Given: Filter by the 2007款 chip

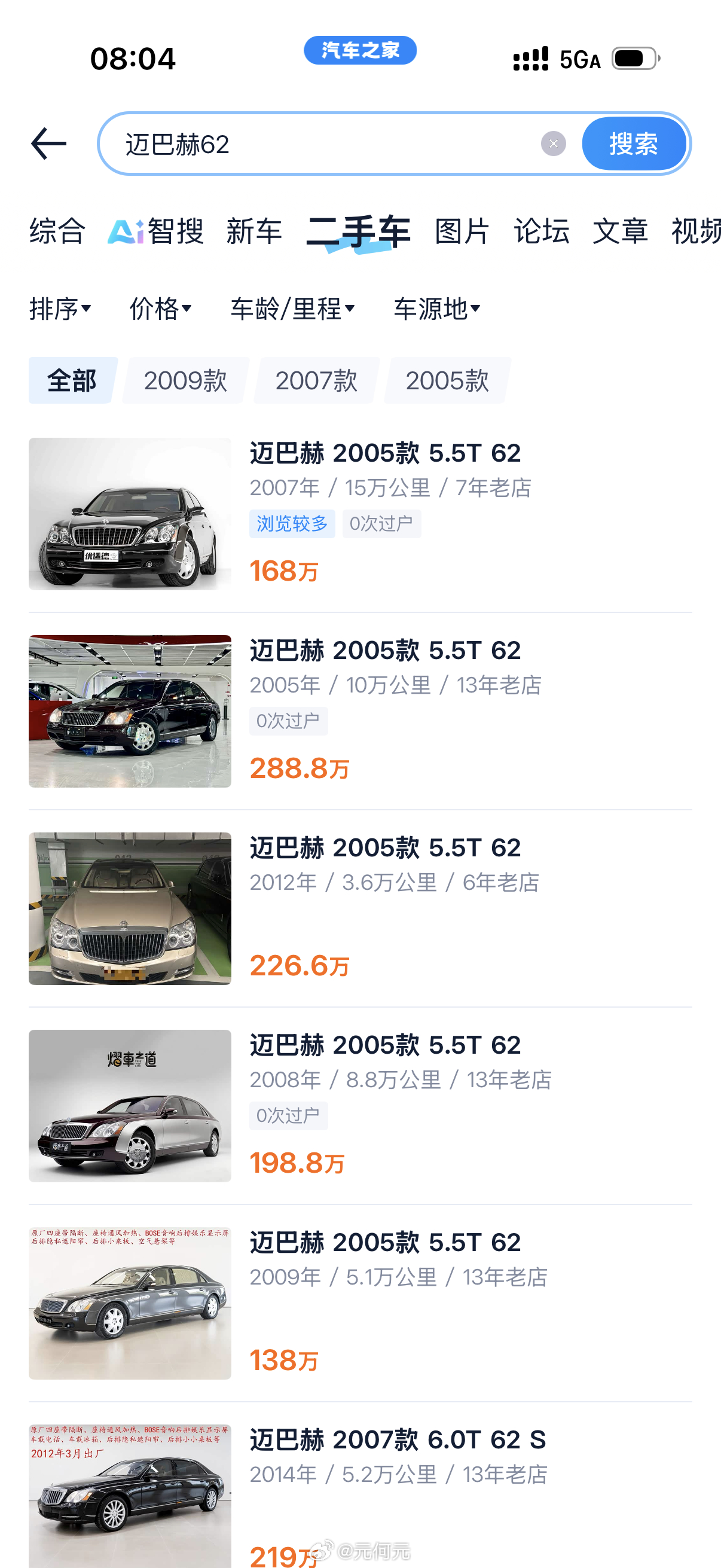Looking at the screenshot, I should pyautogui.click(x=316, y=380).
